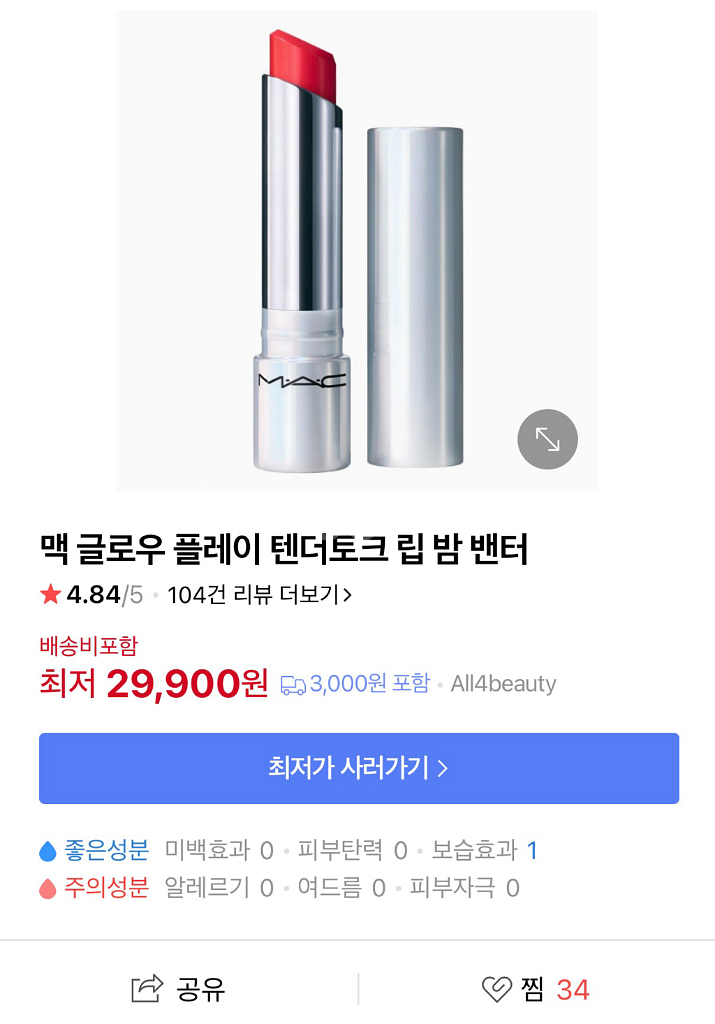Screen dimensions: 715x1024
Task: Add the lip balm to 찜 wishlist
Action: tap(535, 989)
